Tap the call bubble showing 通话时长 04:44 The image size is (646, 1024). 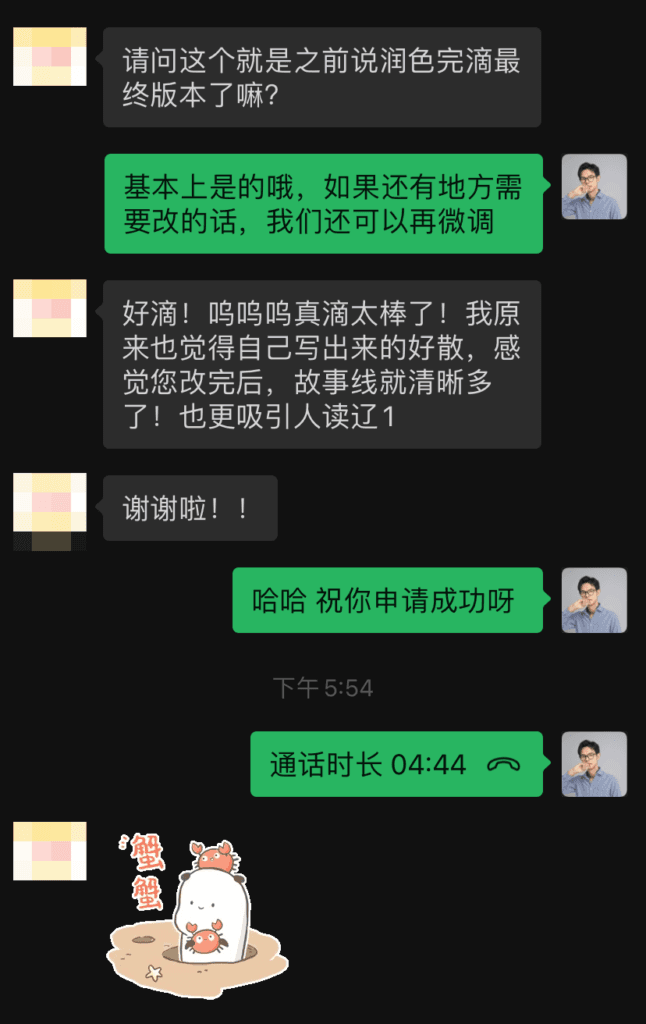396,765
